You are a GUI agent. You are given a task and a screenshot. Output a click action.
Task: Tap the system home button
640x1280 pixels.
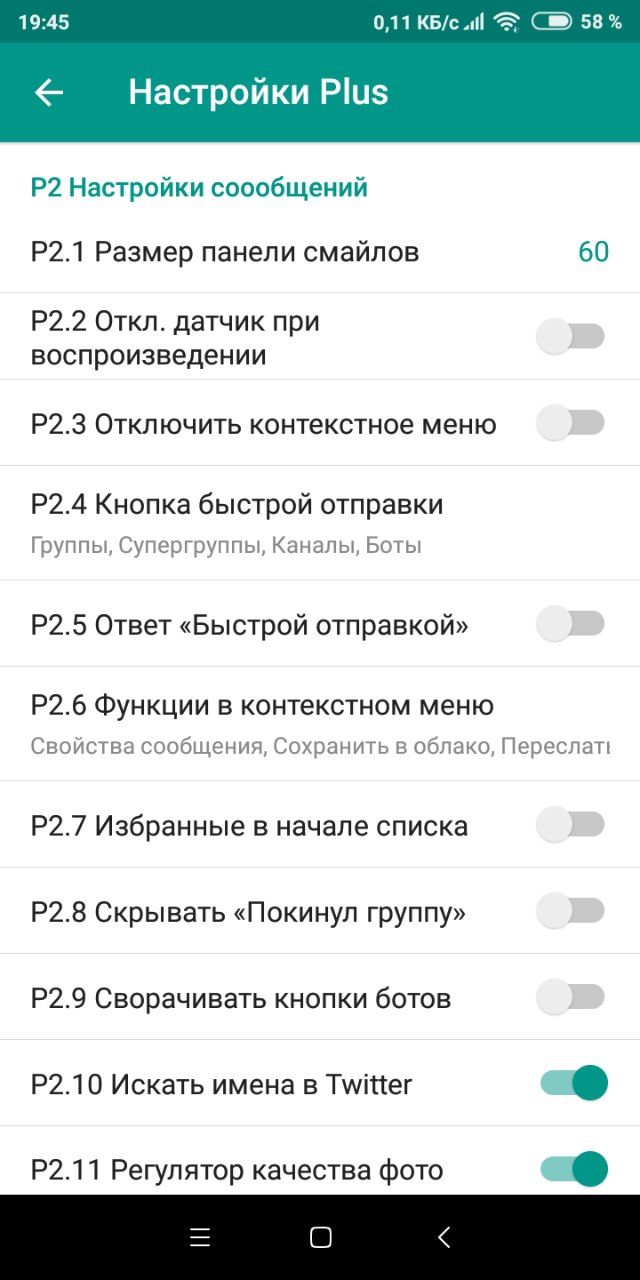pyautogui.click(x=320, y=1237)
